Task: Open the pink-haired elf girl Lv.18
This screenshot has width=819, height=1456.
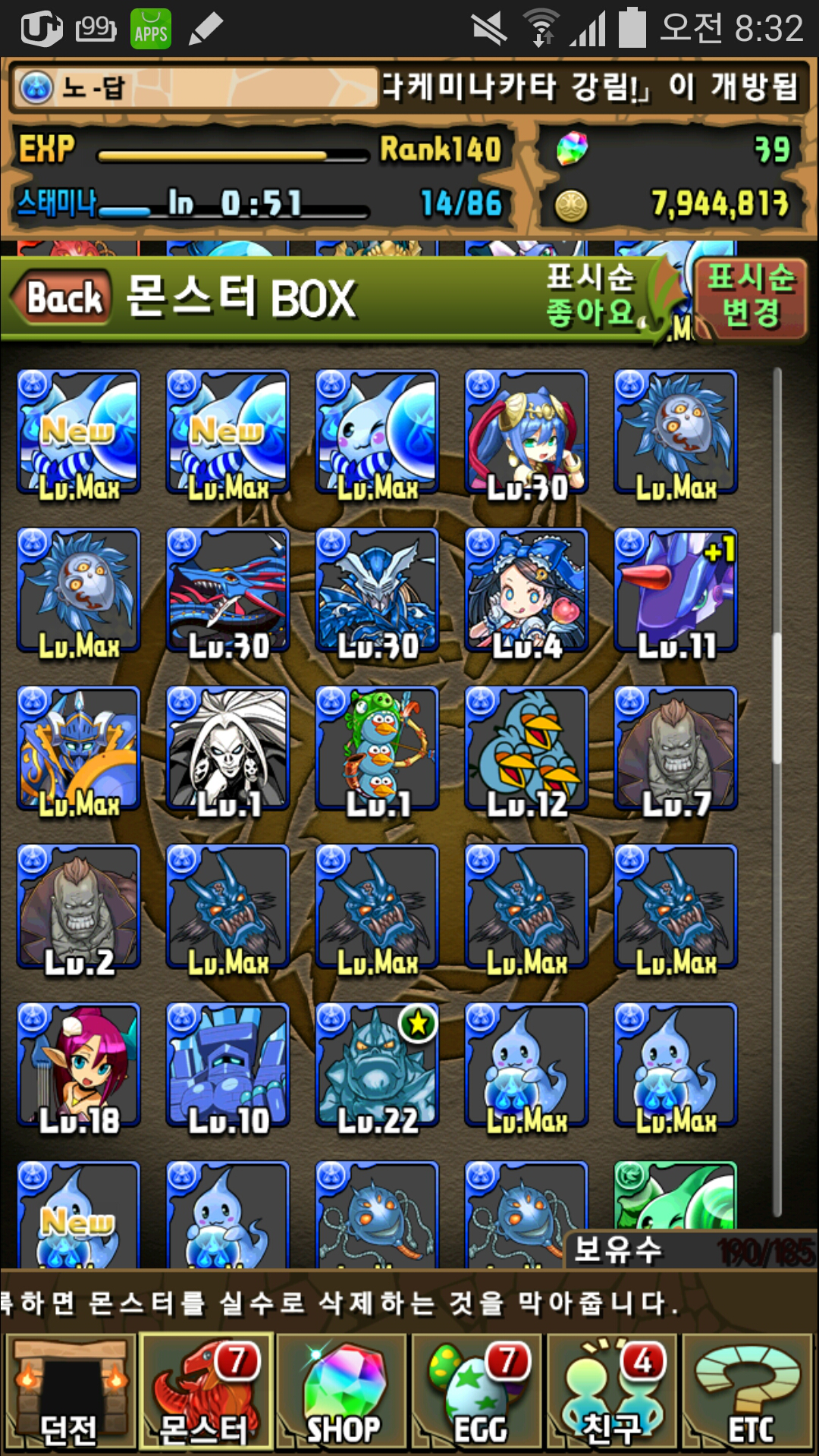Action: click(79, 1065)
